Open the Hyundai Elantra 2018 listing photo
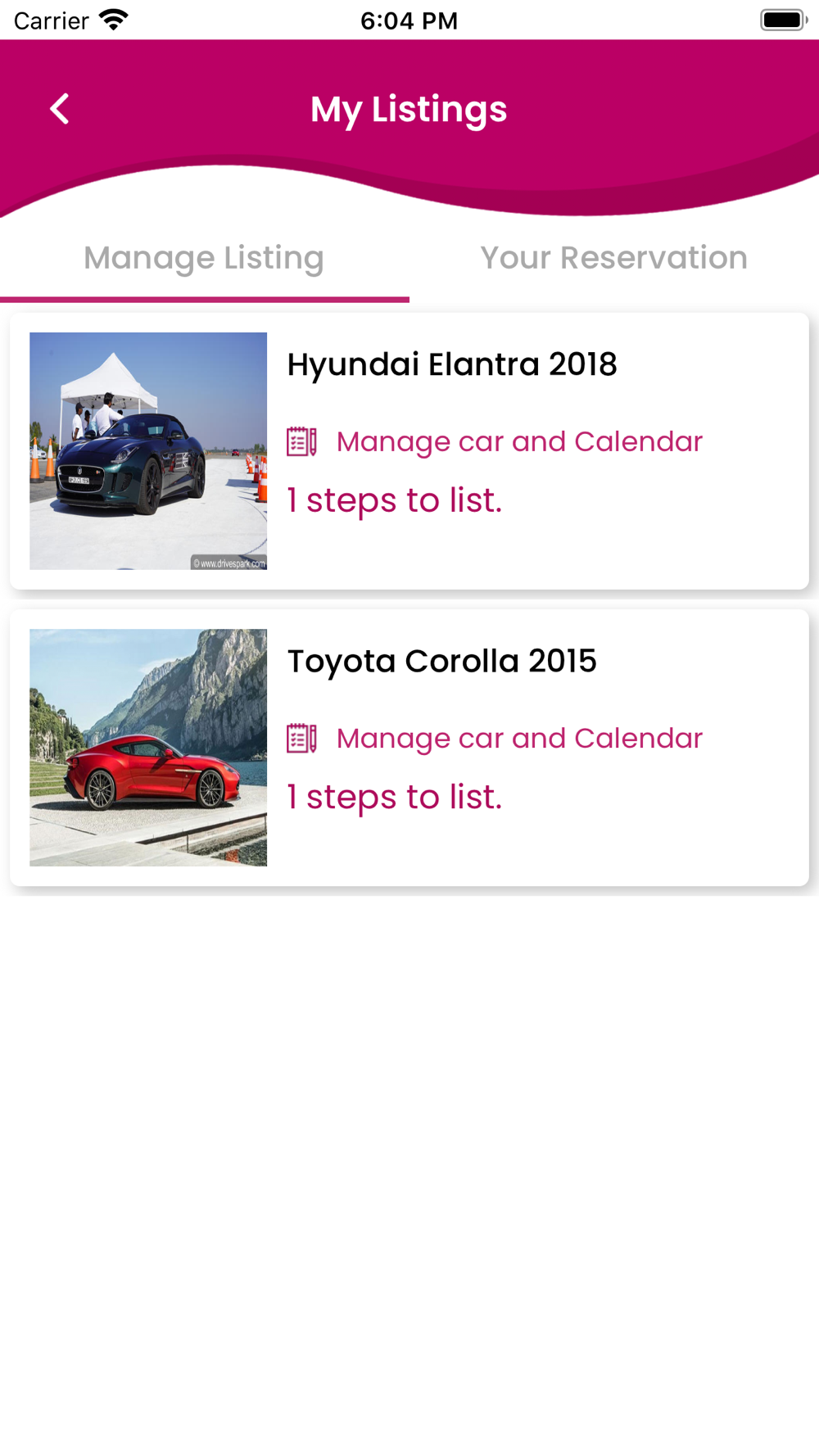The width and height of the screenshot is (819, 1456). (x=148, y=450)
